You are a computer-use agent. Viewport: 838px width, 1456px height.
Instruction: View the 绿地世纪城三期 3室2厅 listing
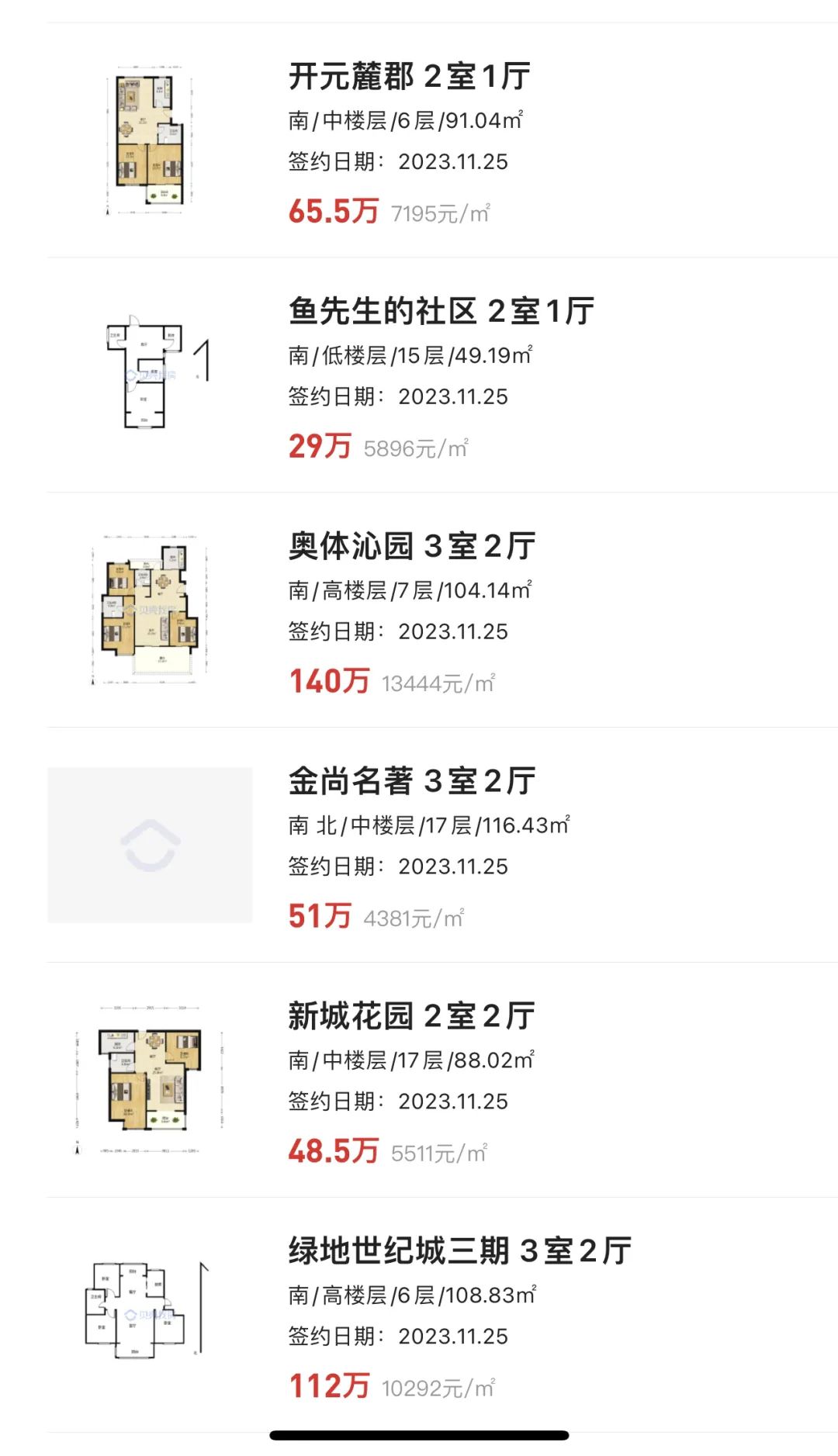(x=459, y=1252)
